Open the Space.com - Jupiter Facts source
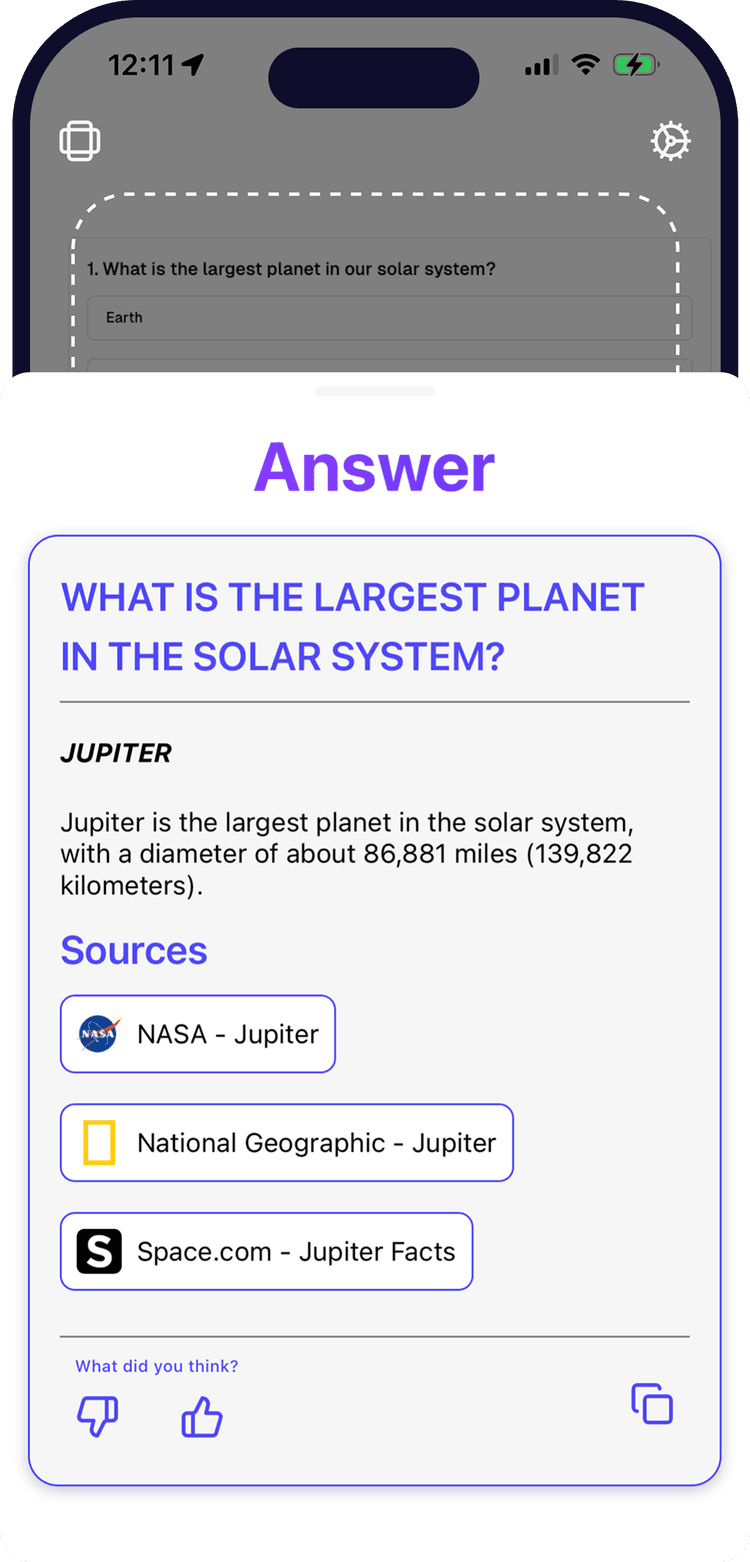The height and width of the screenshot is (1562, 750). 266,1252
